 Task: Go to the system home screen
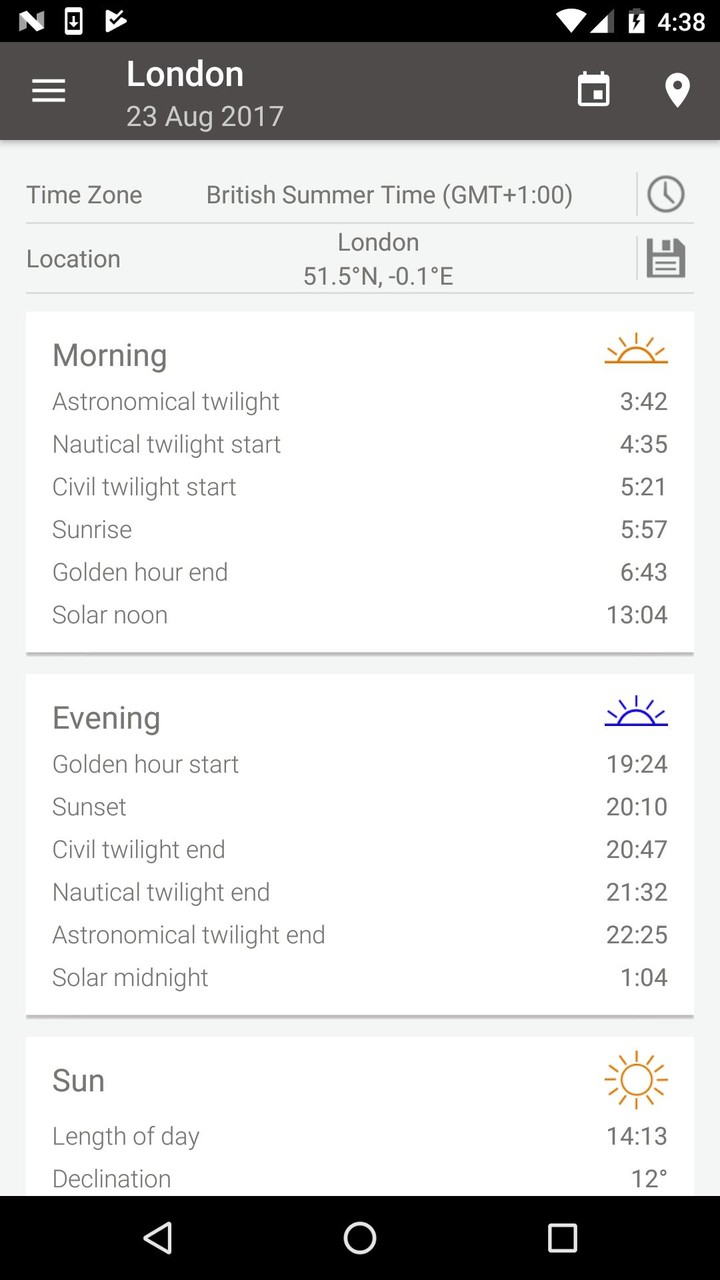tap(360, 1237)
